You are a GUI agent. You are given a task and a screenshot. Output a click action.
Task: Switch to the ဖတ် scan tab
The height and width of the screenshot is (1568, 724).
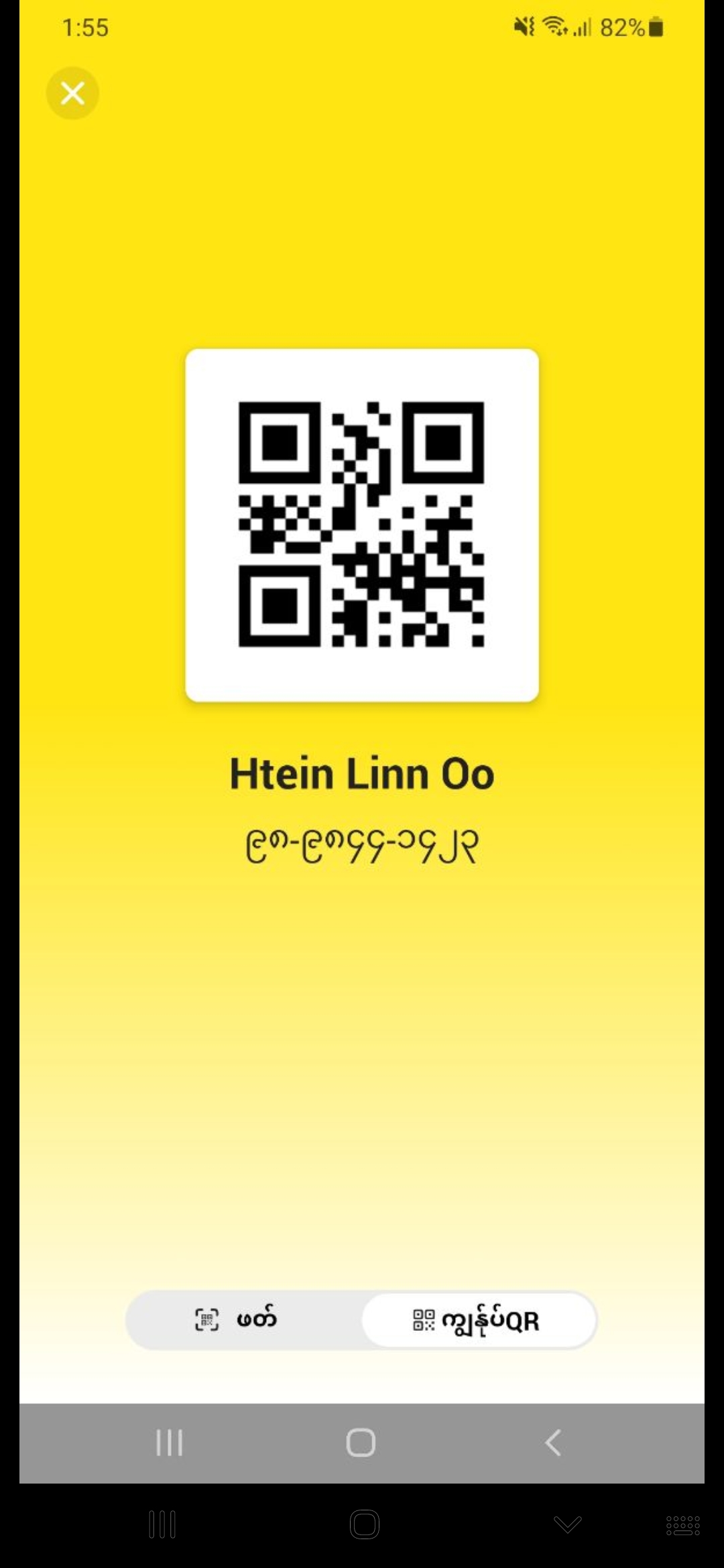tap(245, 1319)
